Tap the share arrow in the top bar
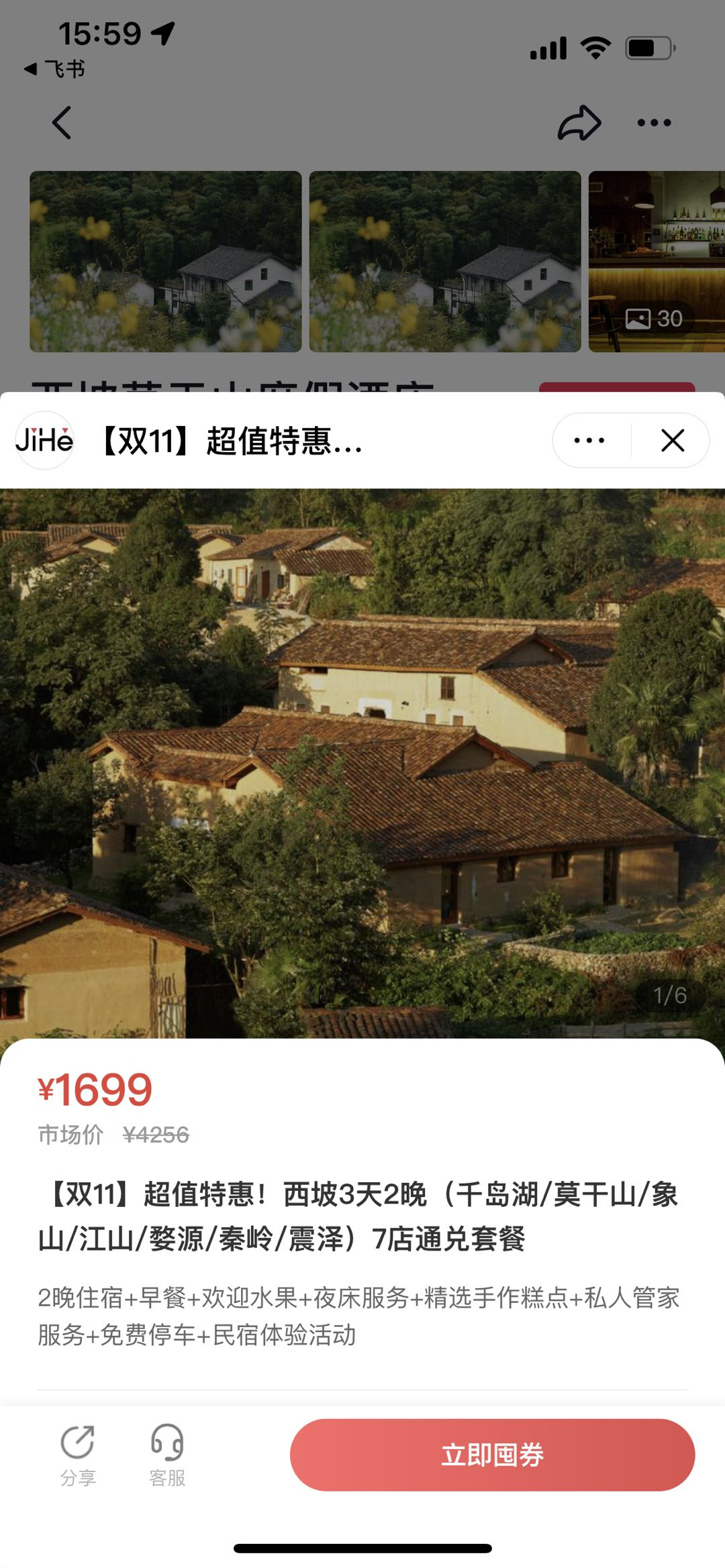Screen dimensions: 725x1568 579,123
